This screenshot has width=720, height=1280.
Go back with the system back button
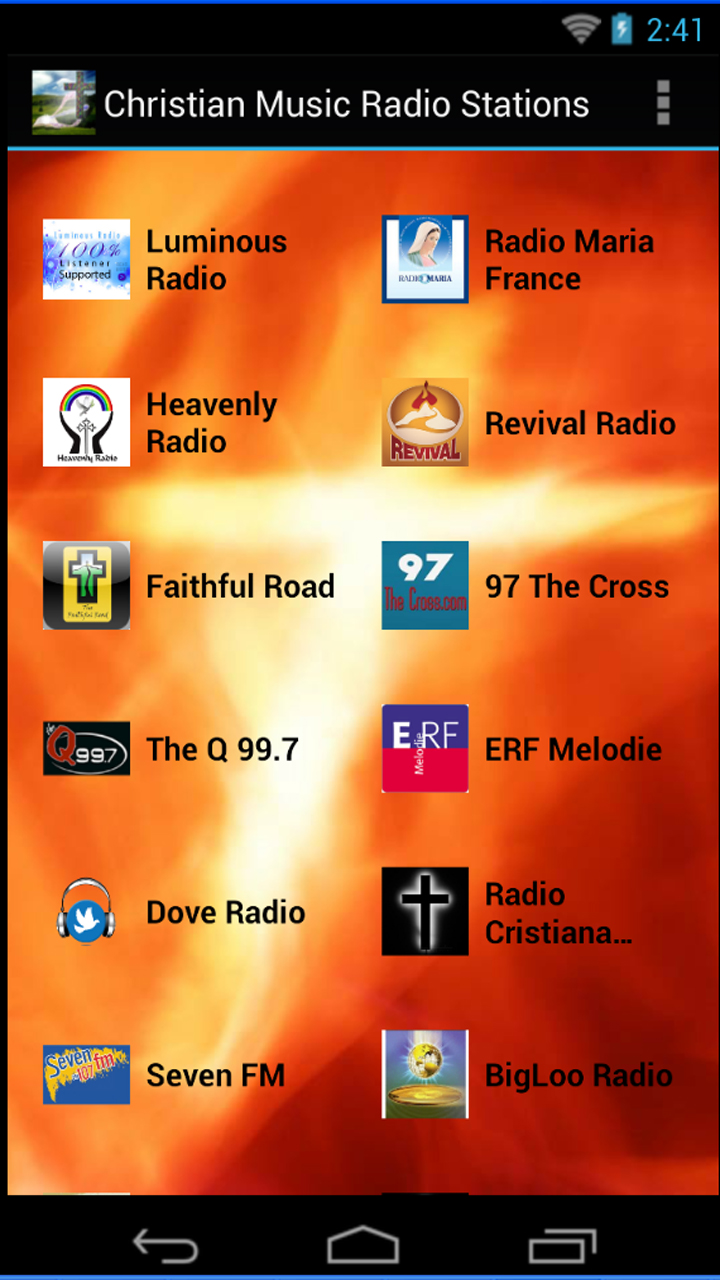point(165,1246)
